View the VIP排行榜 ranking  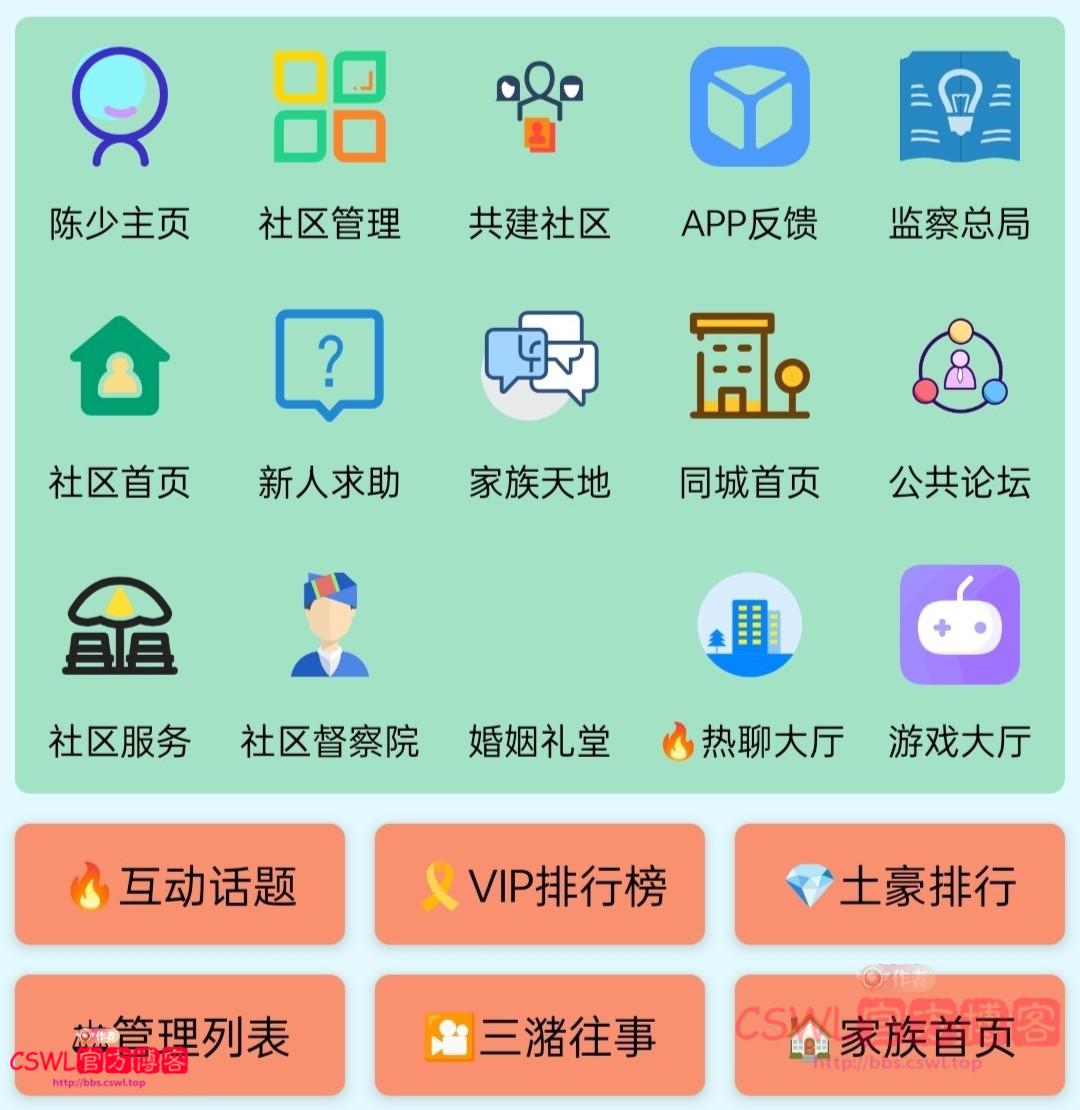coord(540,885)
